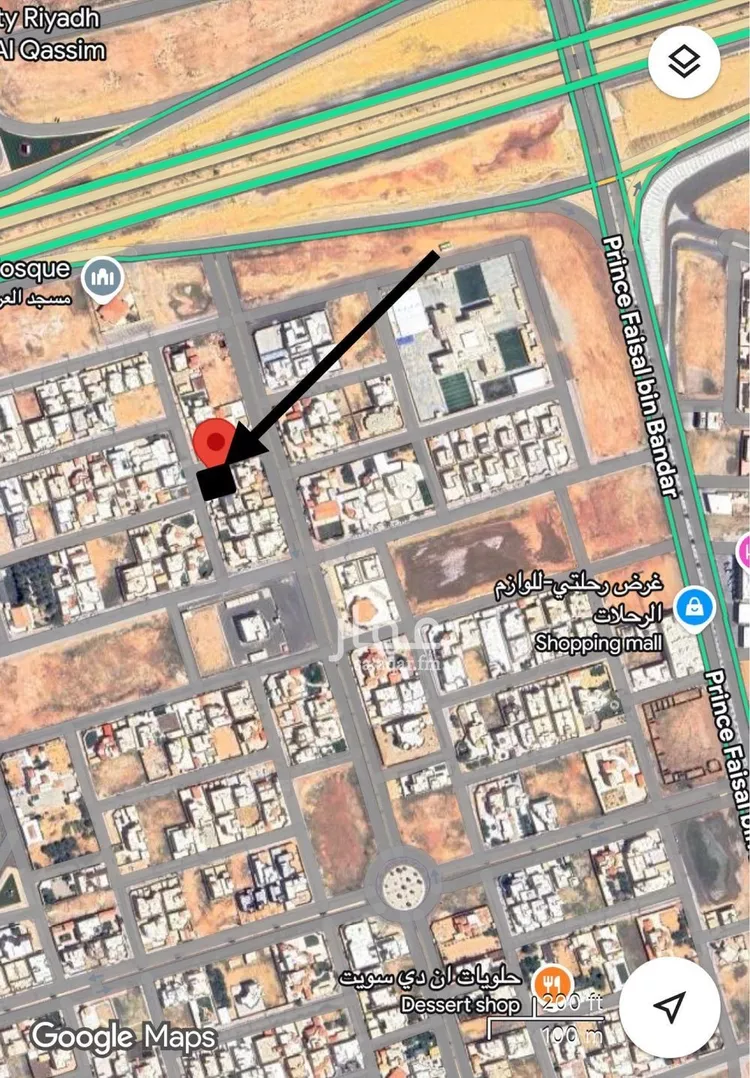Center map on my location
The image size is (750, 1078).
[669, 1006]
